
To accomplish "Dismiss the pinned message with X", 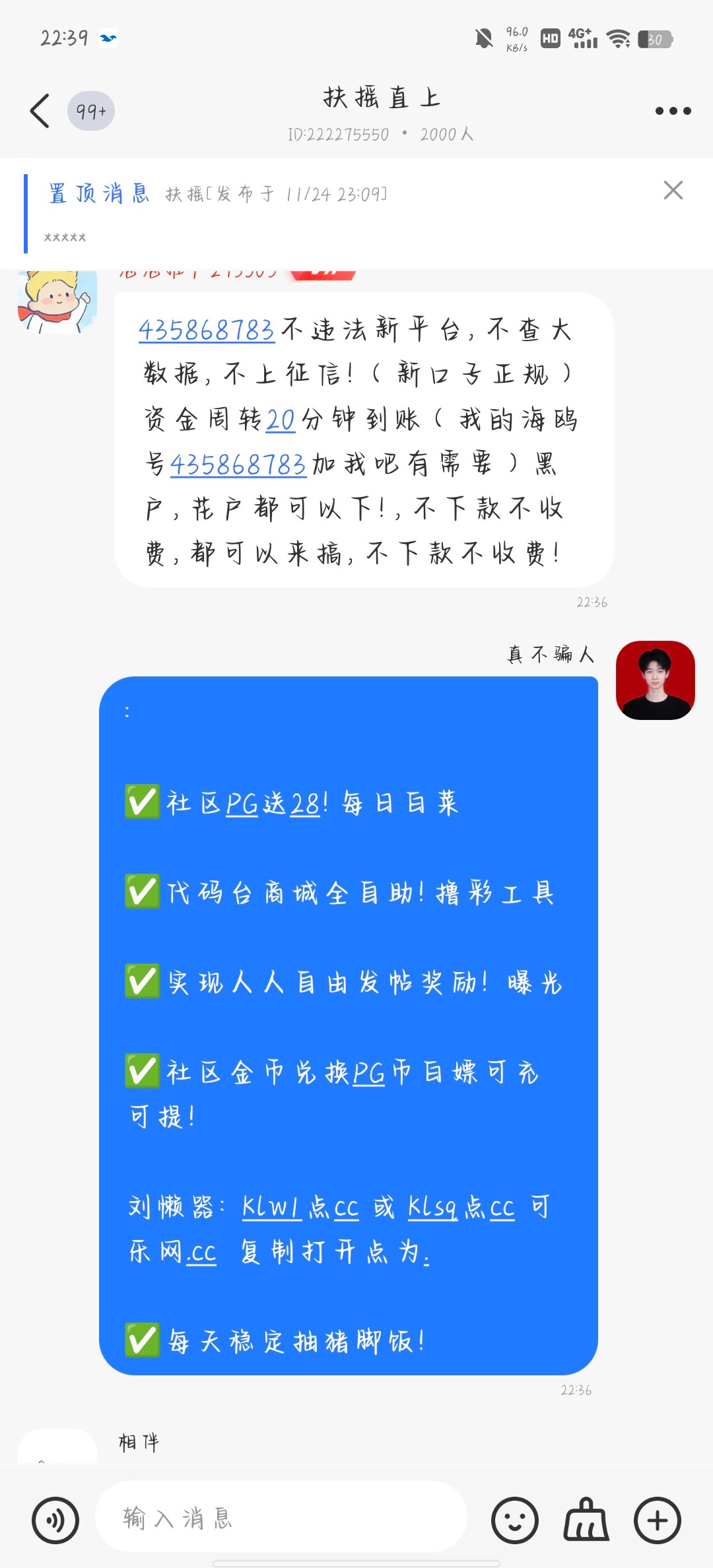I will 673,191.
